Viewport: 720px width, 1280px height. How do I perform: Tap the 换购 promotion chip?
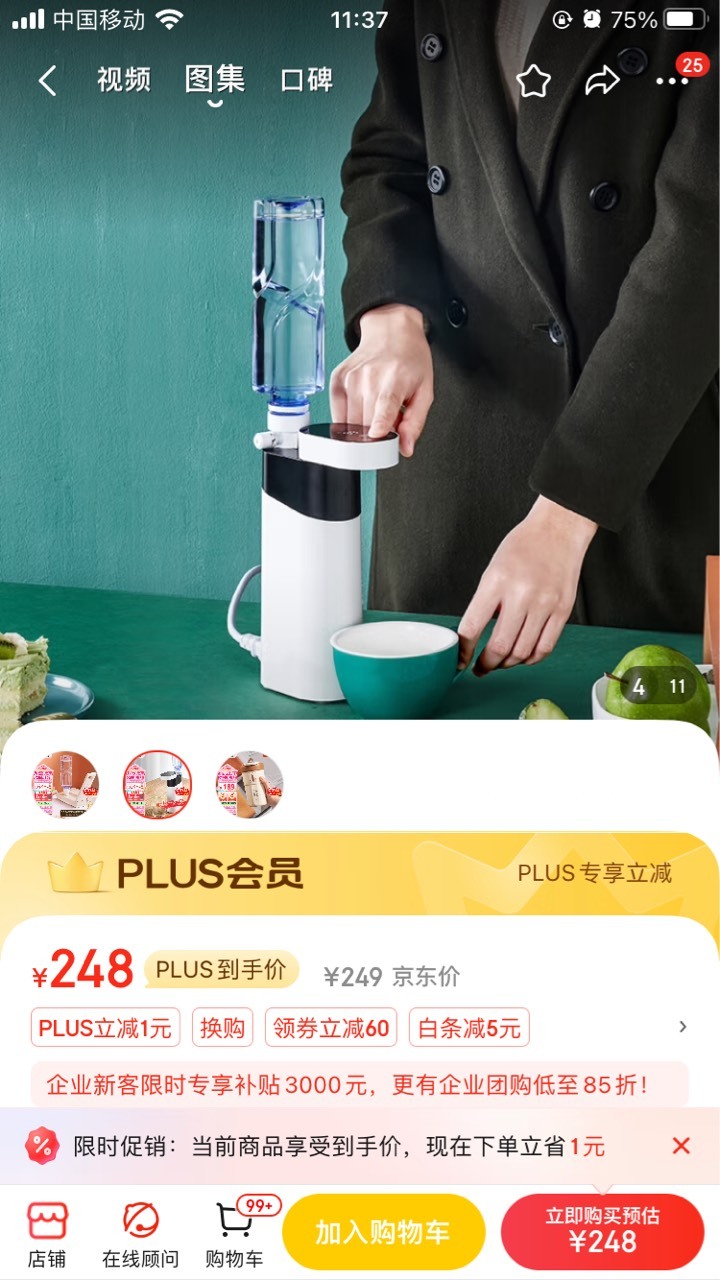tap(222, 1027)
